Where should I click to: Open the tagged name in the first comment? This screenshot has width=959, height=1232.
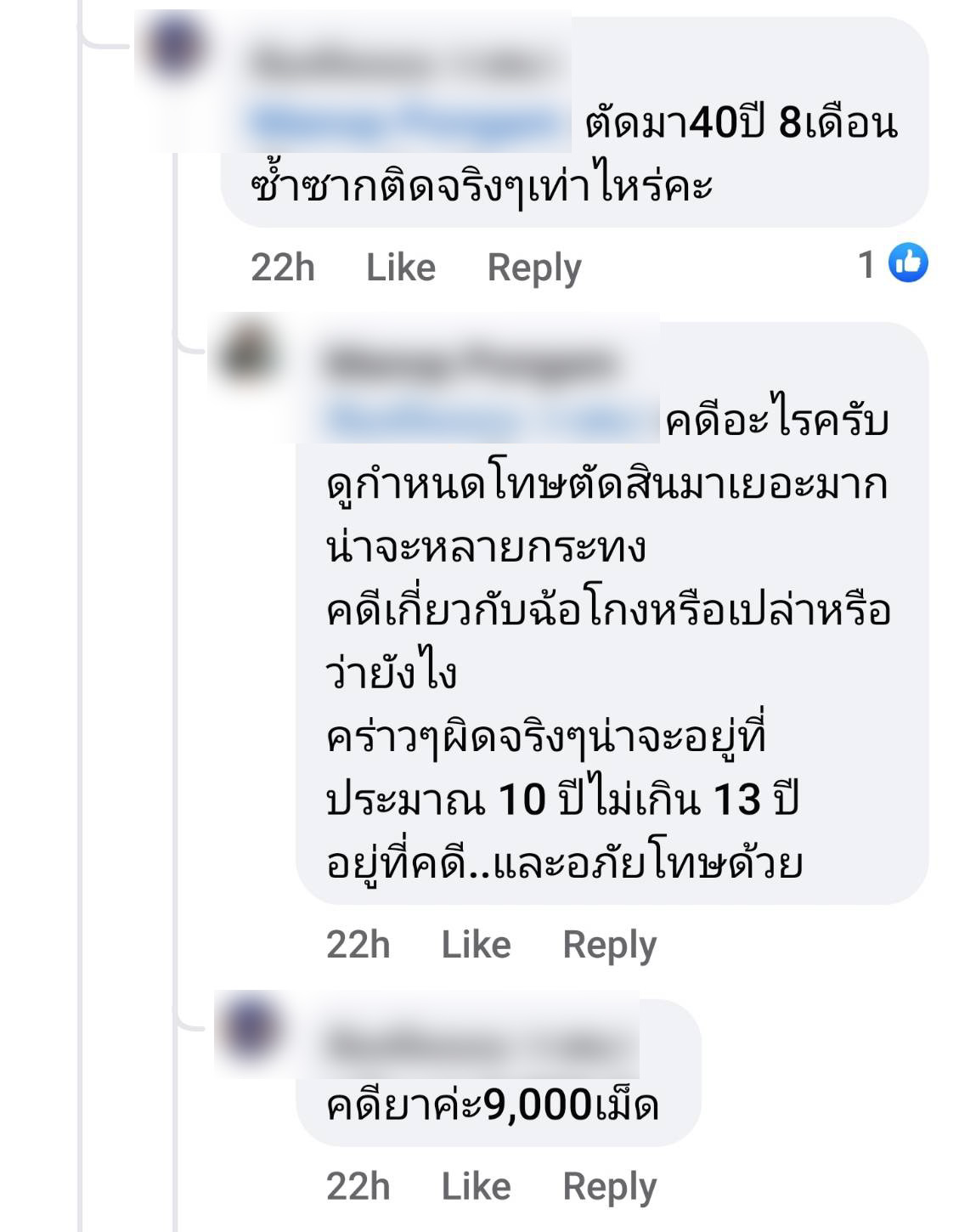point(408,124)
